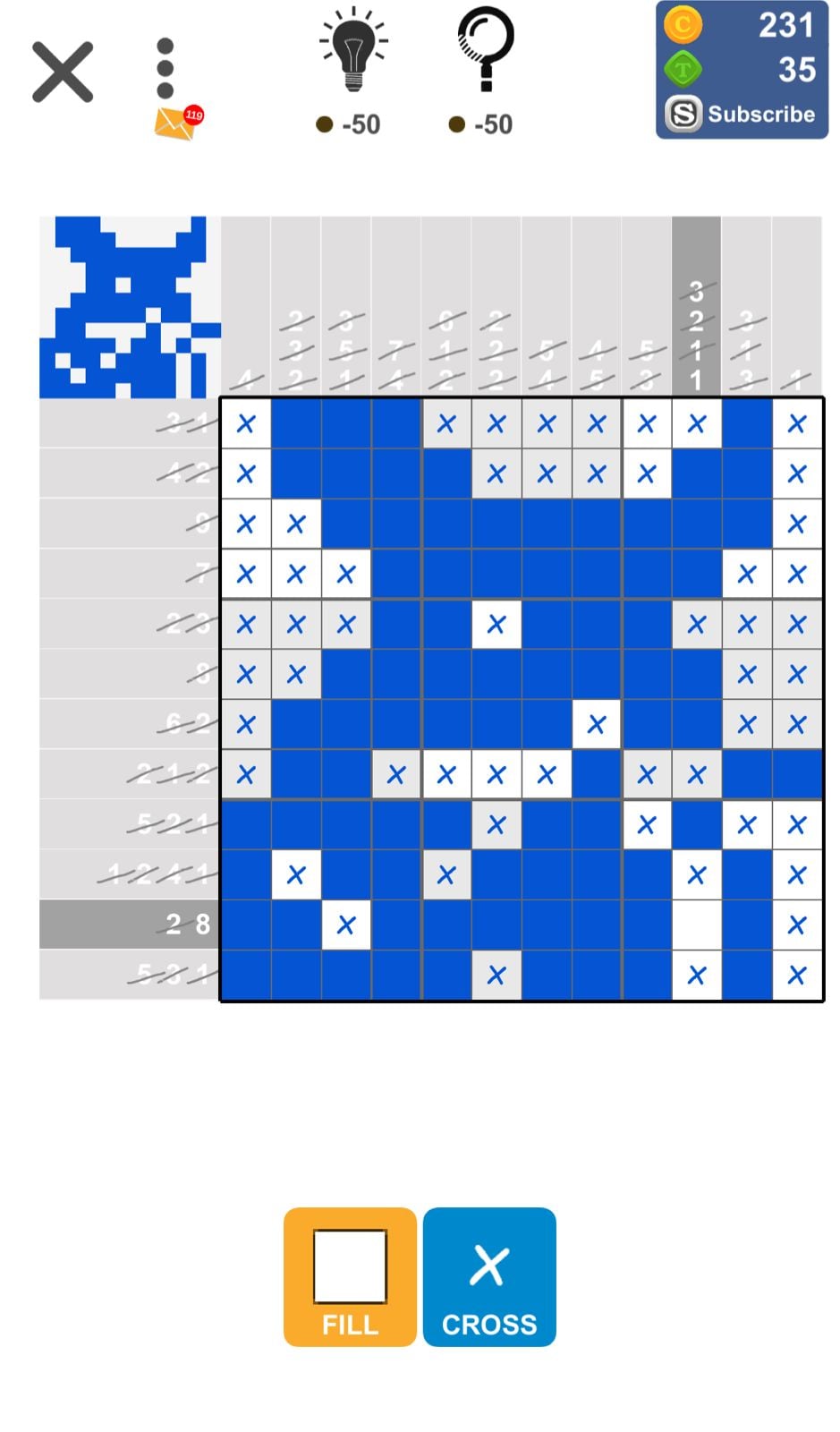Image resolution: width=840 pixels, height=1432 pixels.
Task: Select the FILL mode button
Action: click(350, 1276)
